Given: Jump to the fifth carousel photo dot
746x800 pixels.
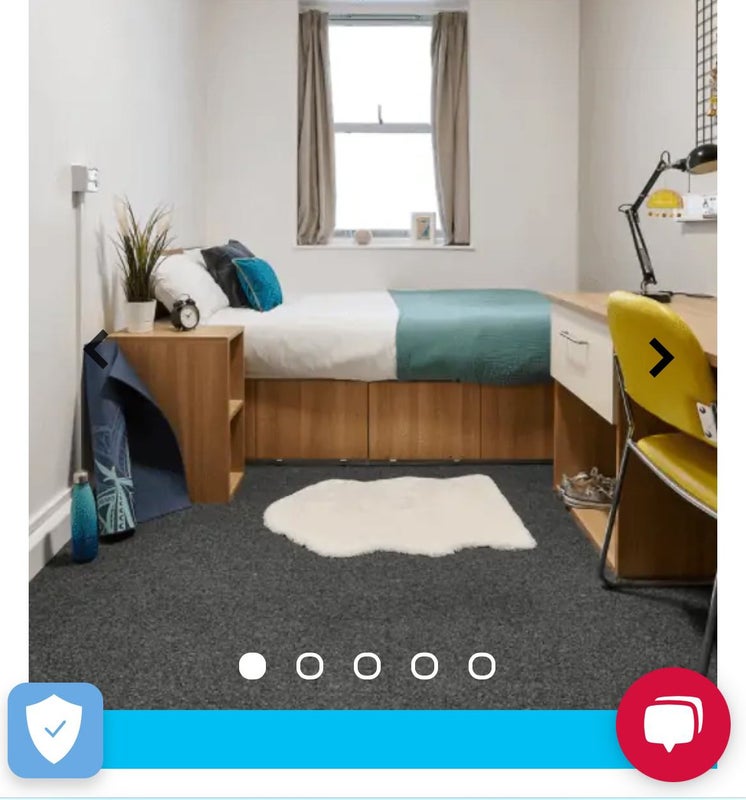Looking at the screenshot, I should tap(482, 666).
